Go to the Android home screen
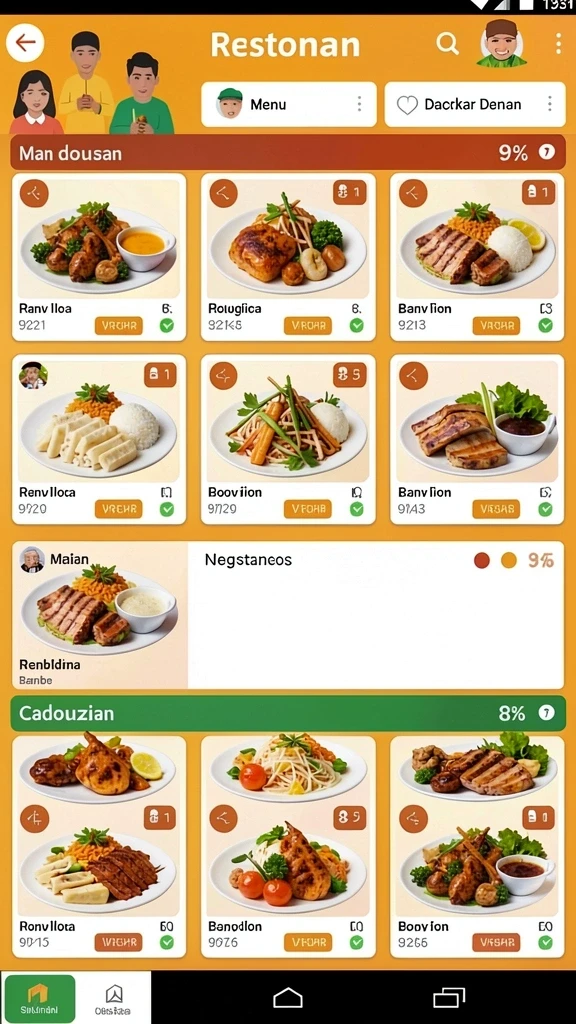This screenshot has width=576, height=1024. (287, 998)
